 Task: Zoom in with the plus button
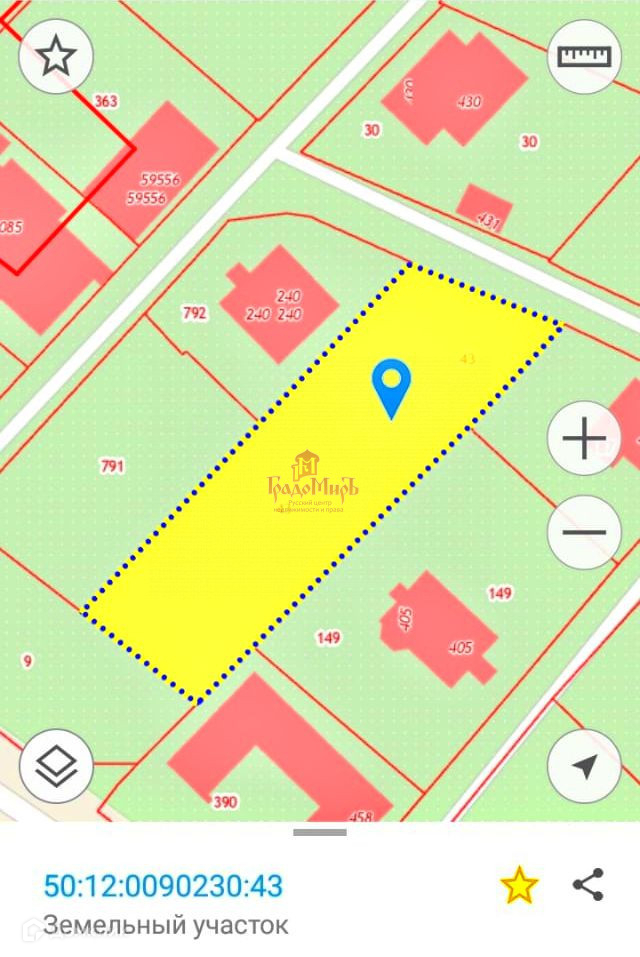coord(584,438)
